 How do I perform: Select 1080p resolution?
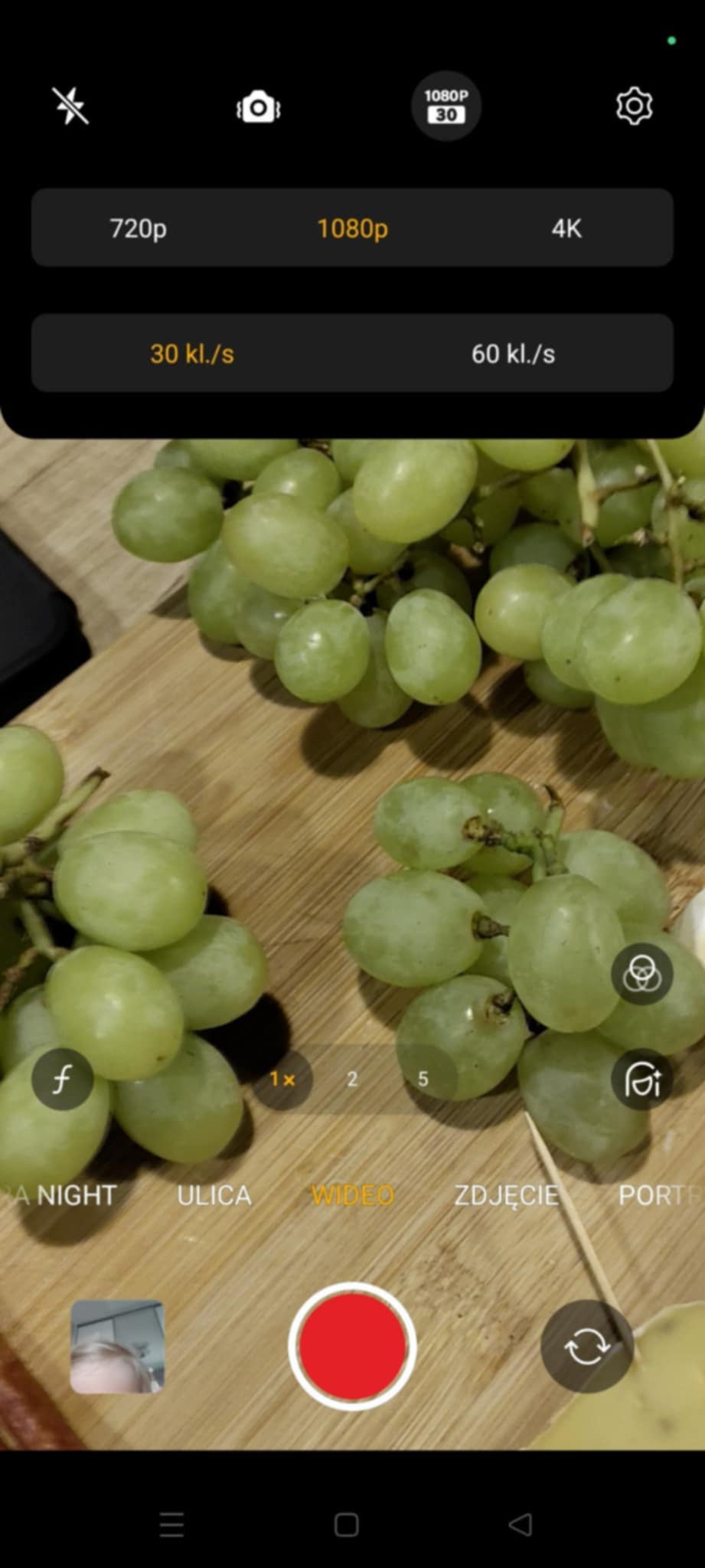352,228
